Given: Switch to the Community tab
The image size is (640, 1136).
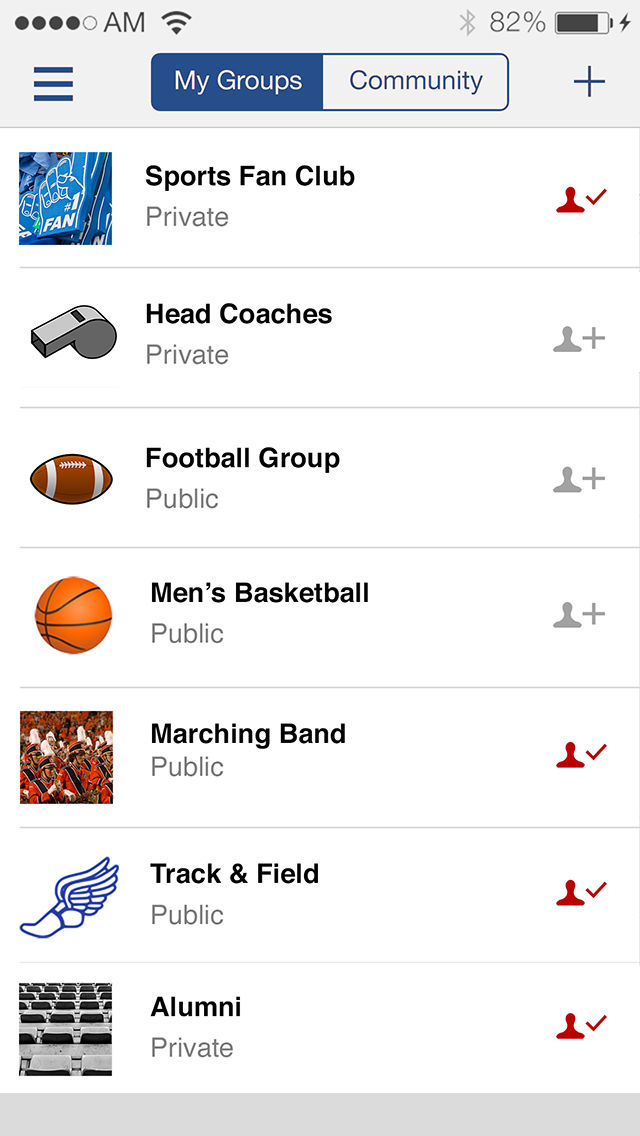Looking at the screenshot, I should (415, 82).
